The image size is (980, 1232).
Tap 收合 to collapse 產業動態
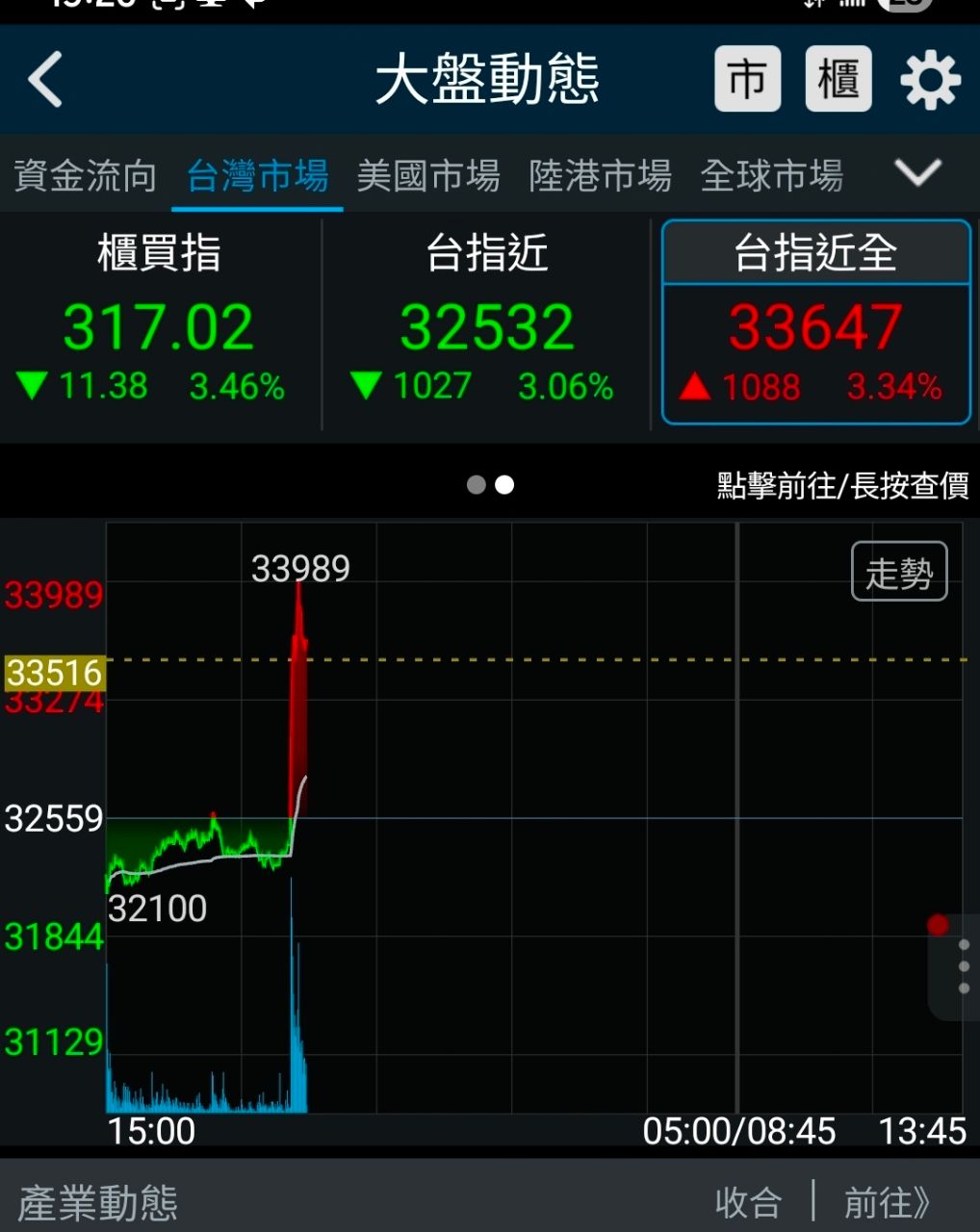point(748,1203)
